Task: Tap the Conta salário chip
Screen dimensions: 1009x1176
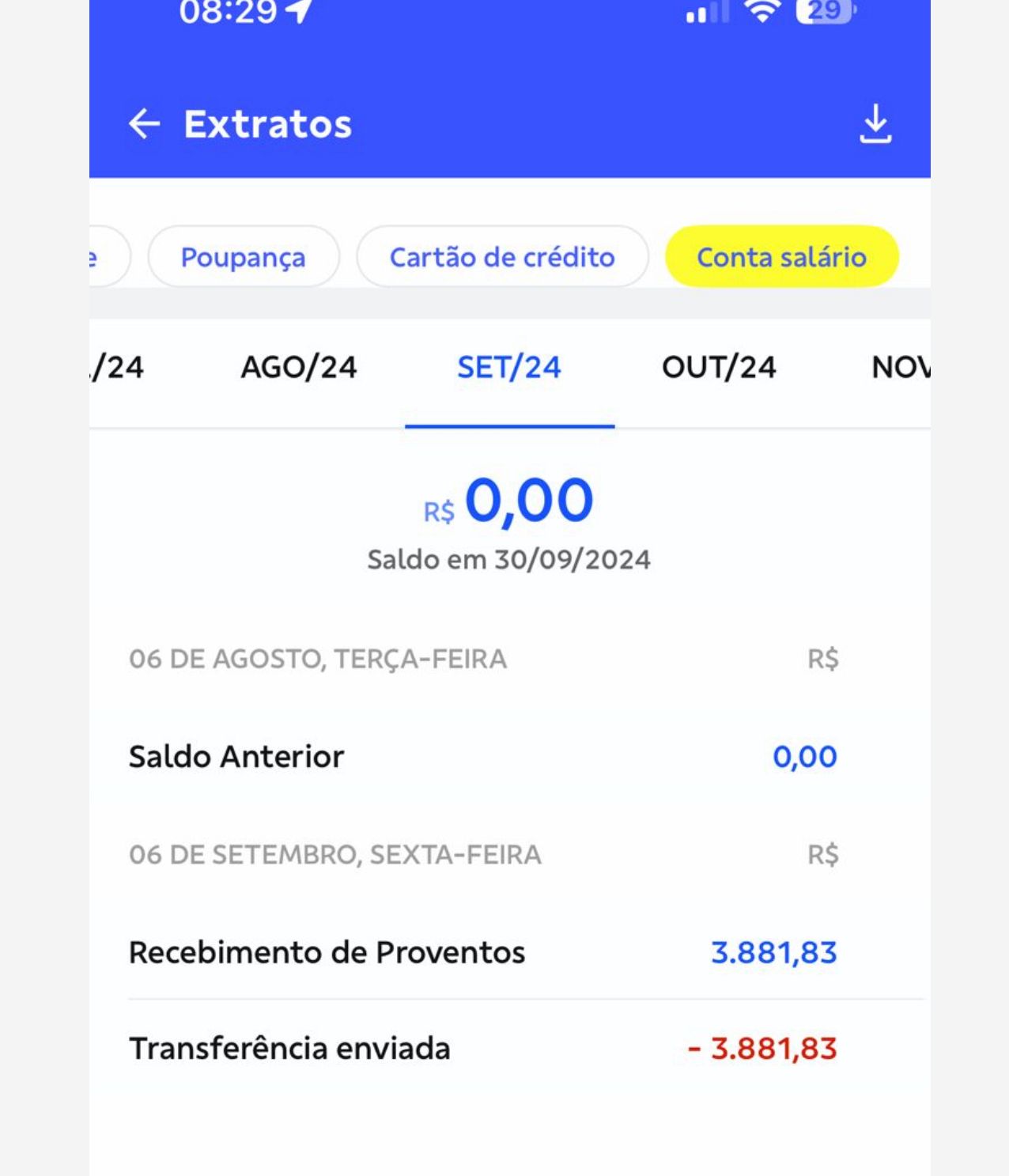Action: [781, 257]
